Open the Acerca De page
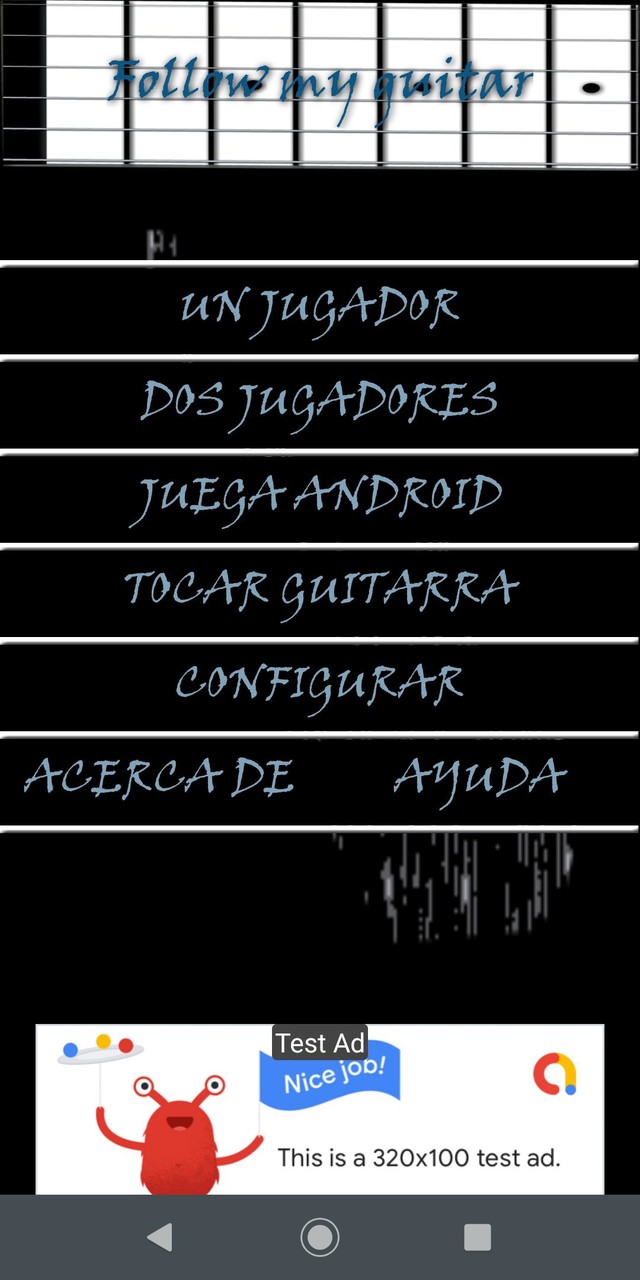This screenshot has height=1280, width=640. coord(160,778)
